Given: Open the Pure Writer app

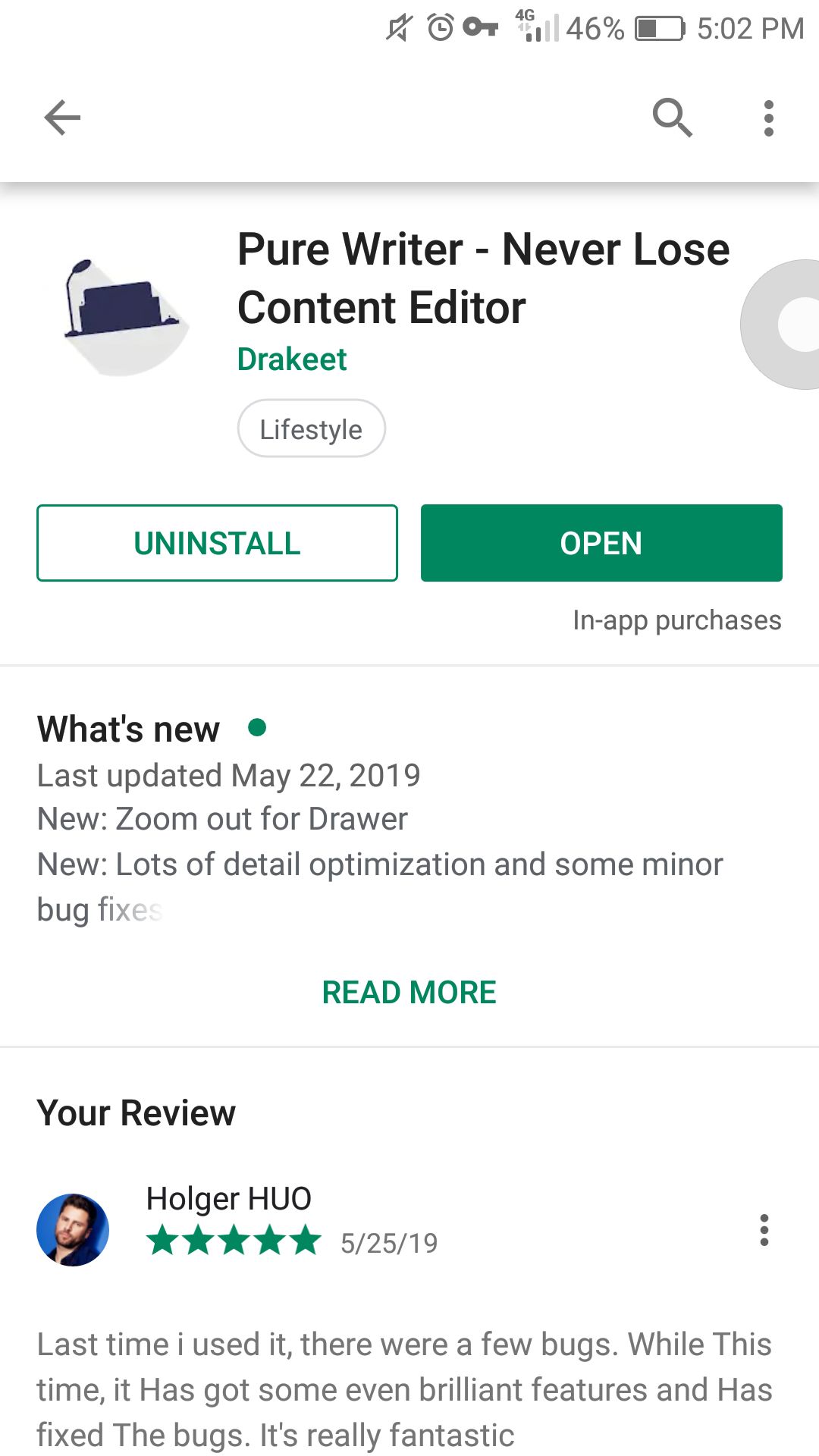Looking at the screenshot, I should (x=601, y=543).
